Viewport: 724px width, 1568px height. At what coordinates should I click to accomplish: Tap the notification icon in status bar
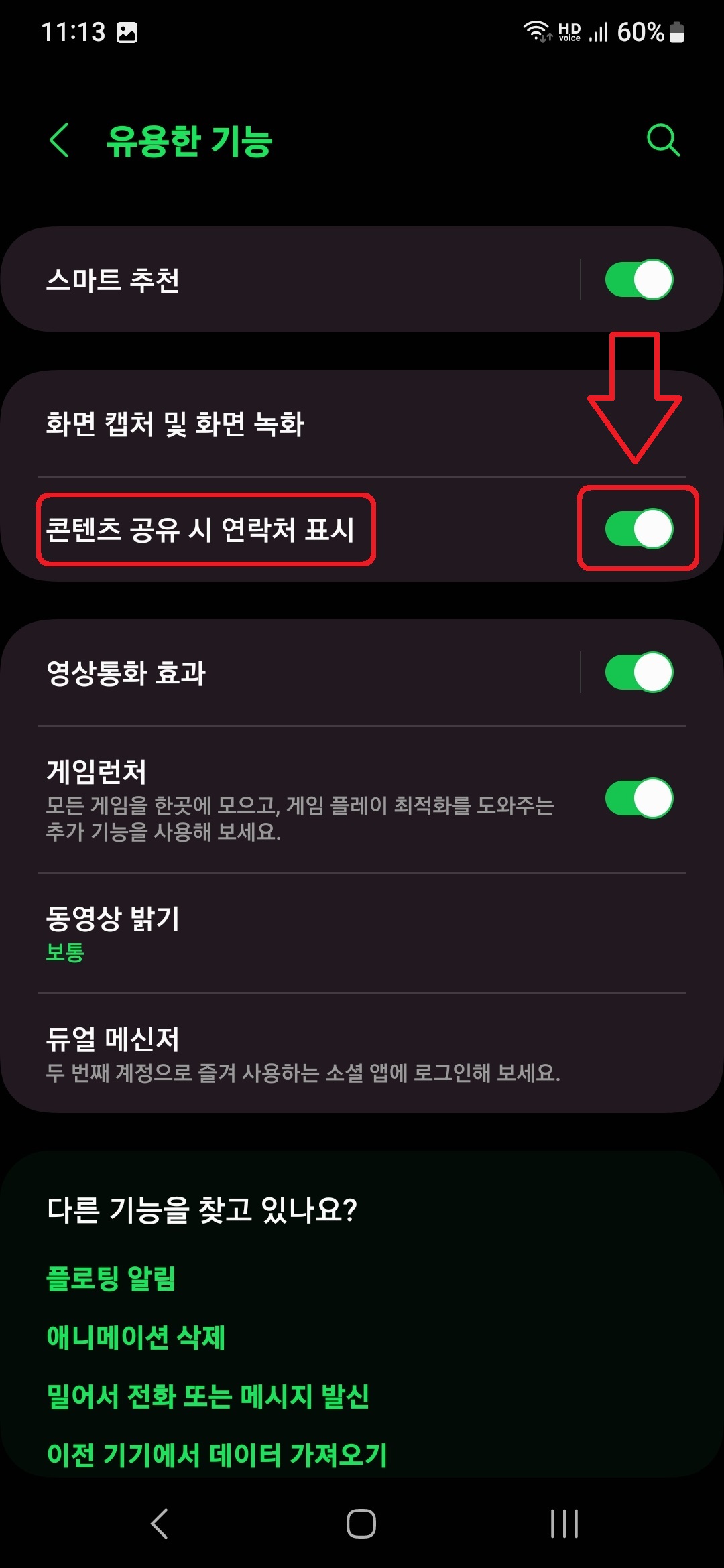129,31
